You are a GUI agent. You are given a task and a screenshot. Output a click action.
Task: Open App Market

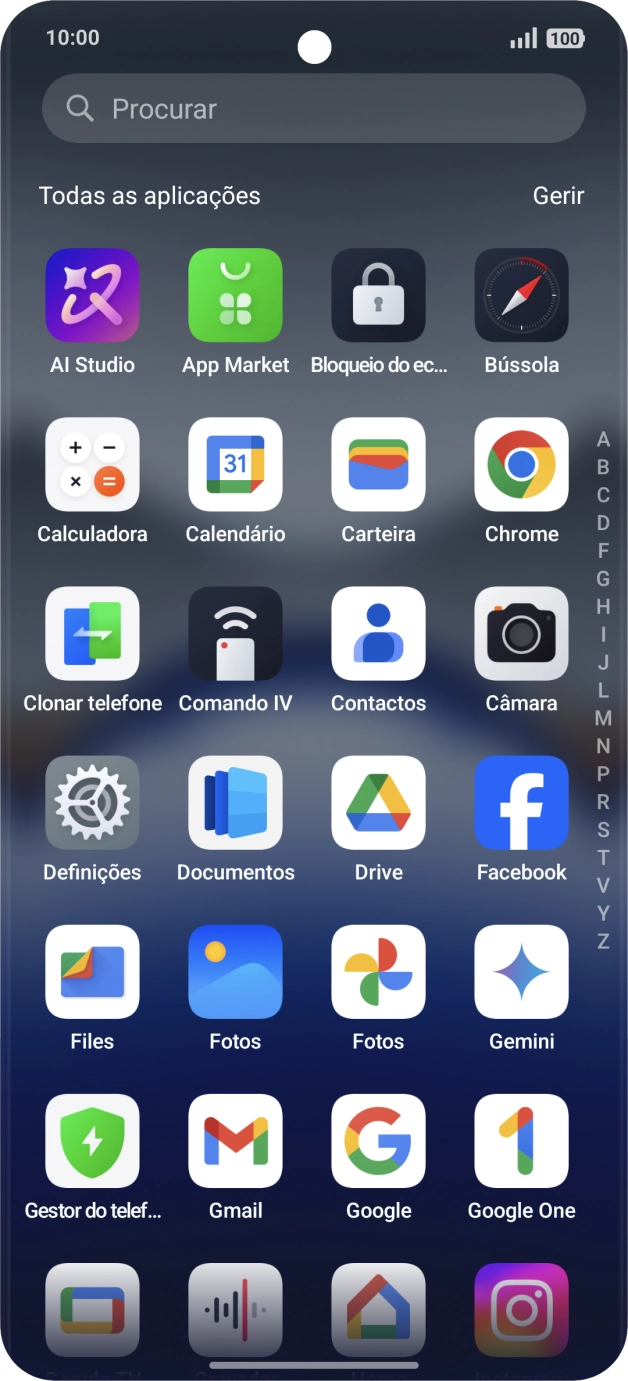(235, 296)
